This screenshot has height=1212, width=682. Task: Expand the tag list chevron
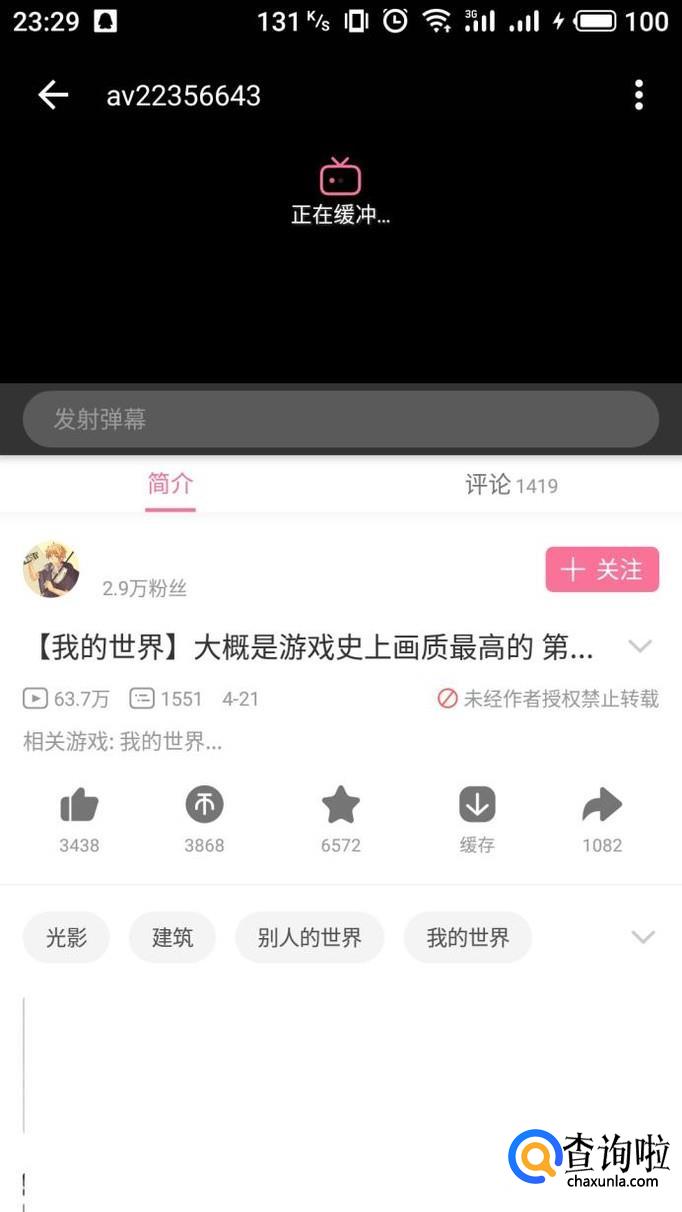click(x=643, y=937)
